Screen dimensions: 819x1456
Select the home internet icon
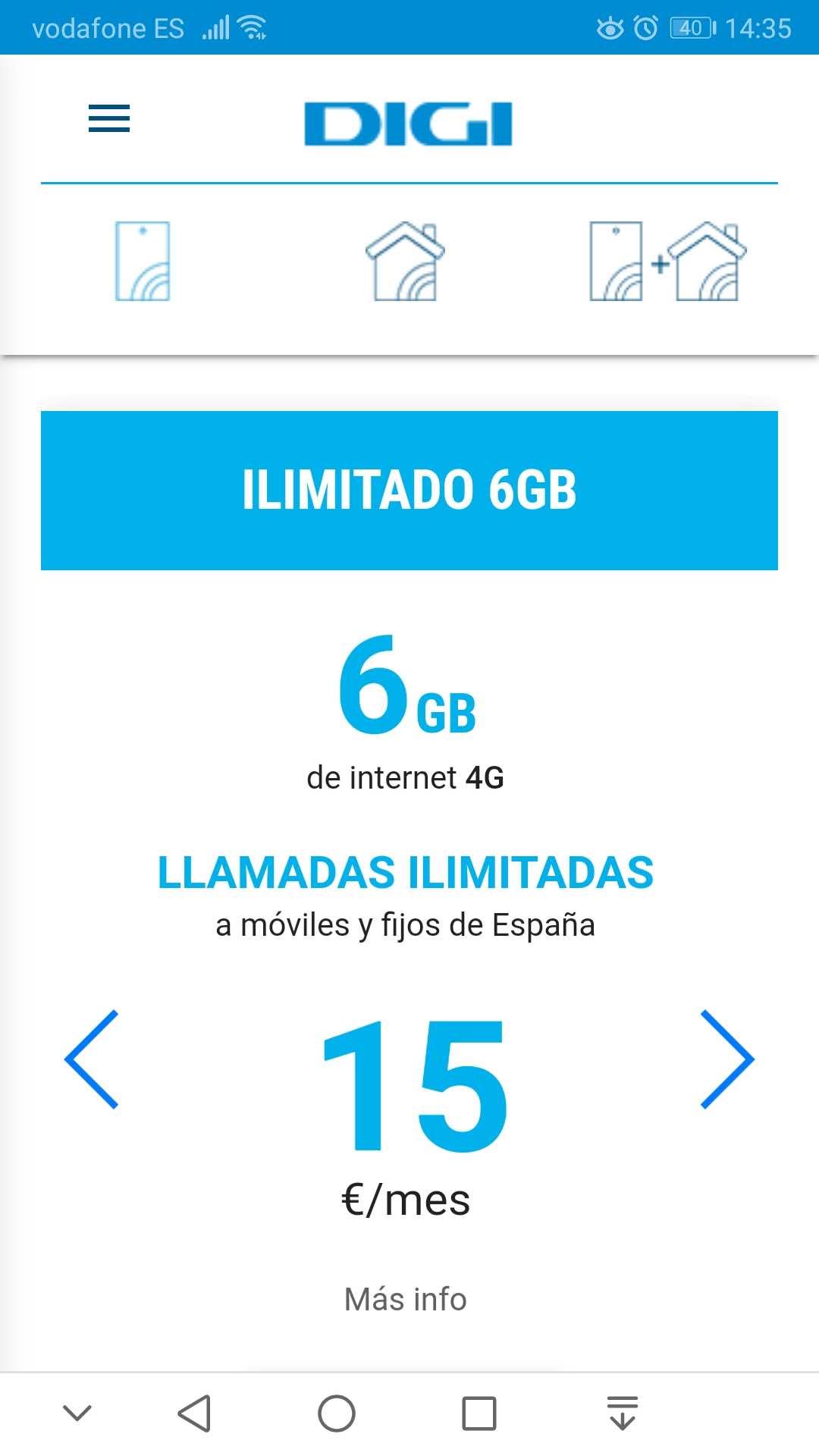pyautogui.click(x=405, y=261)
